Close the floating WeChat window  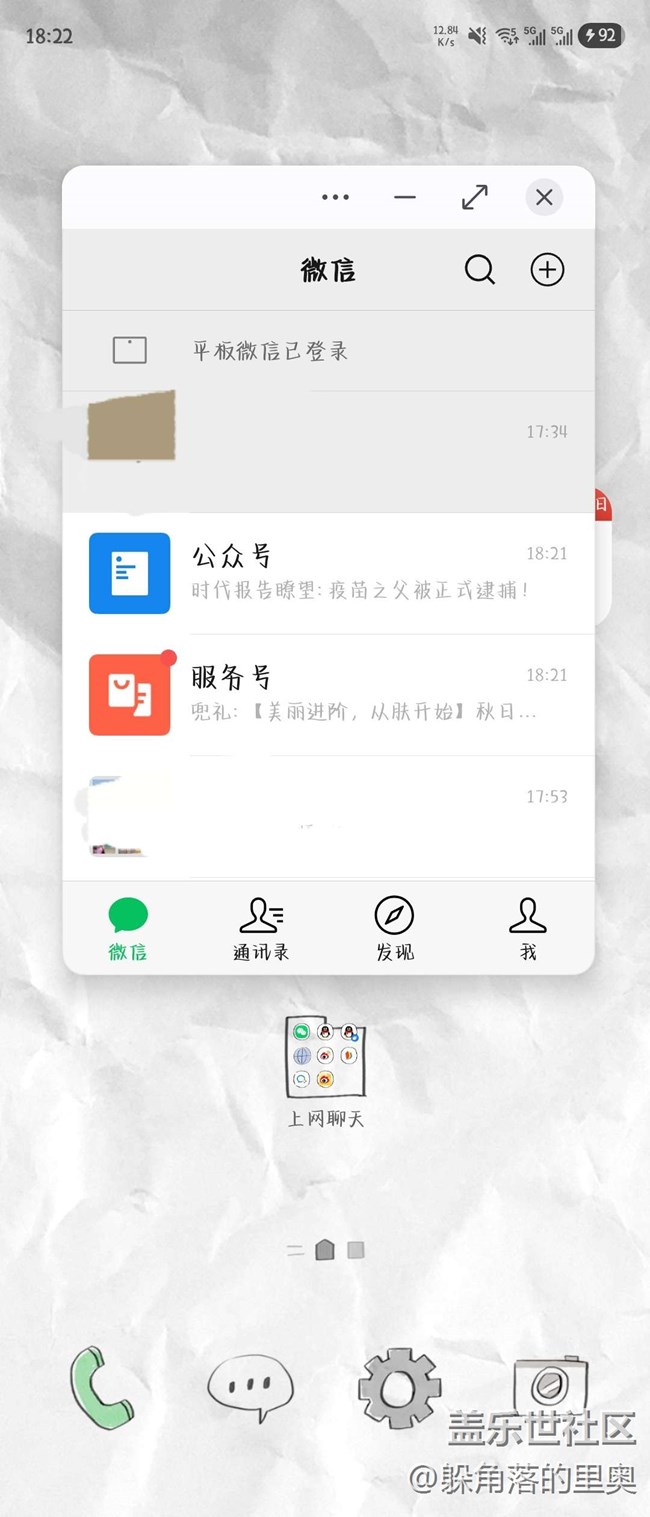pos(544,197)
